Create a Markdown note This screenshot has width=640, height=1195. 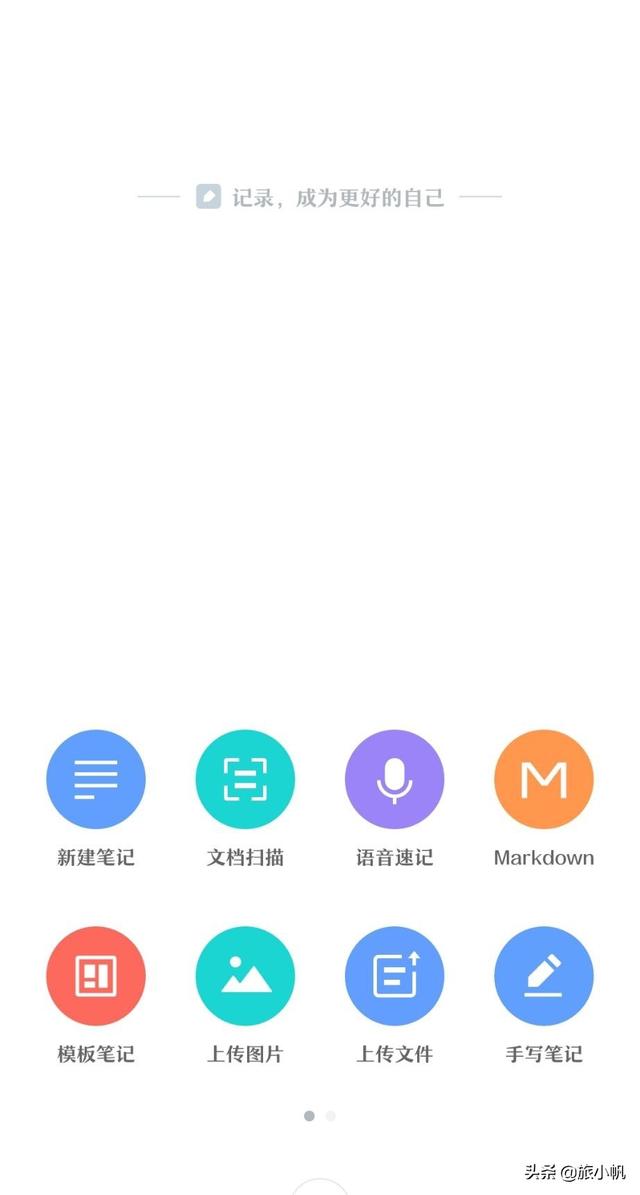click(544, 779)
